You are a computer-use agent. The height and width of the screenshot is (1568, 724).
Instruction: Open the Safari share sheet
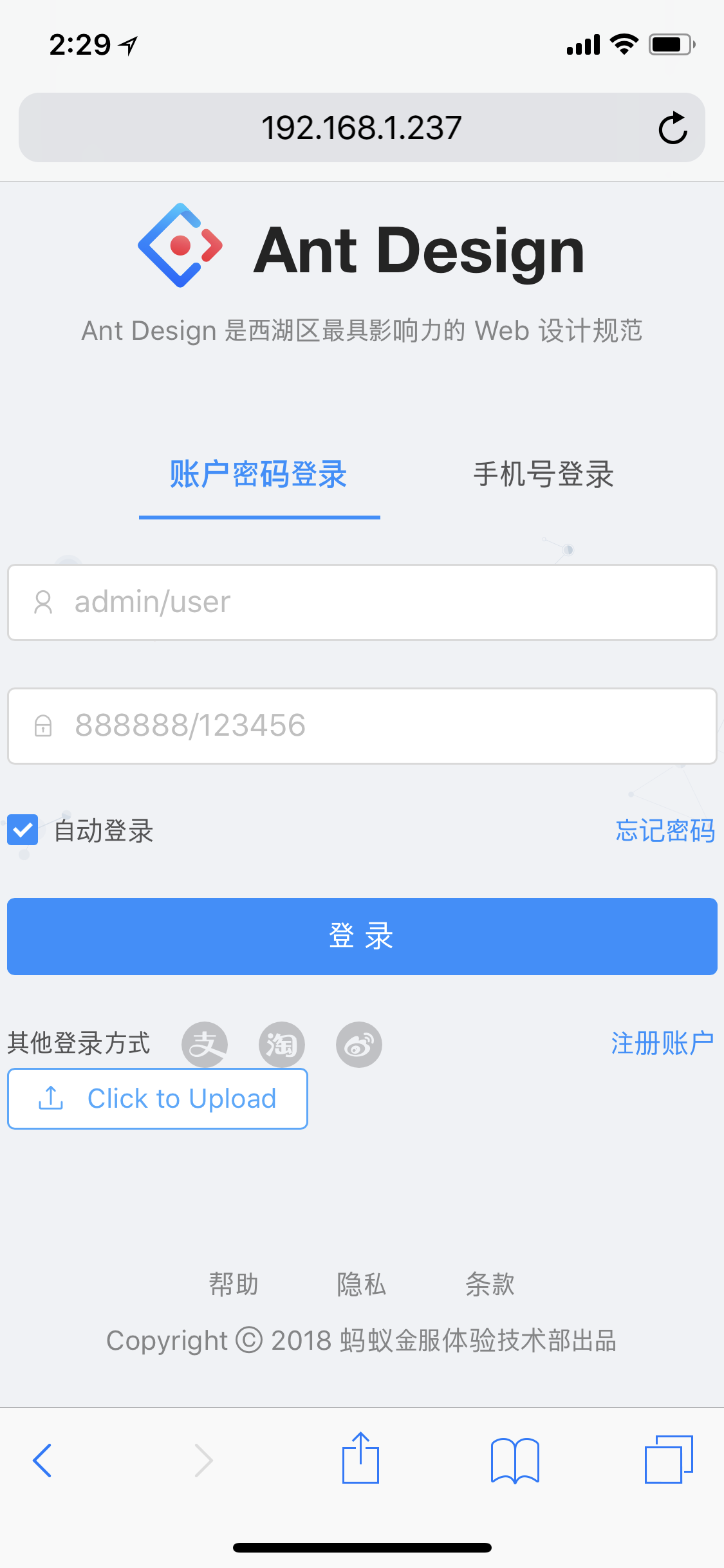click(360, 1460)
